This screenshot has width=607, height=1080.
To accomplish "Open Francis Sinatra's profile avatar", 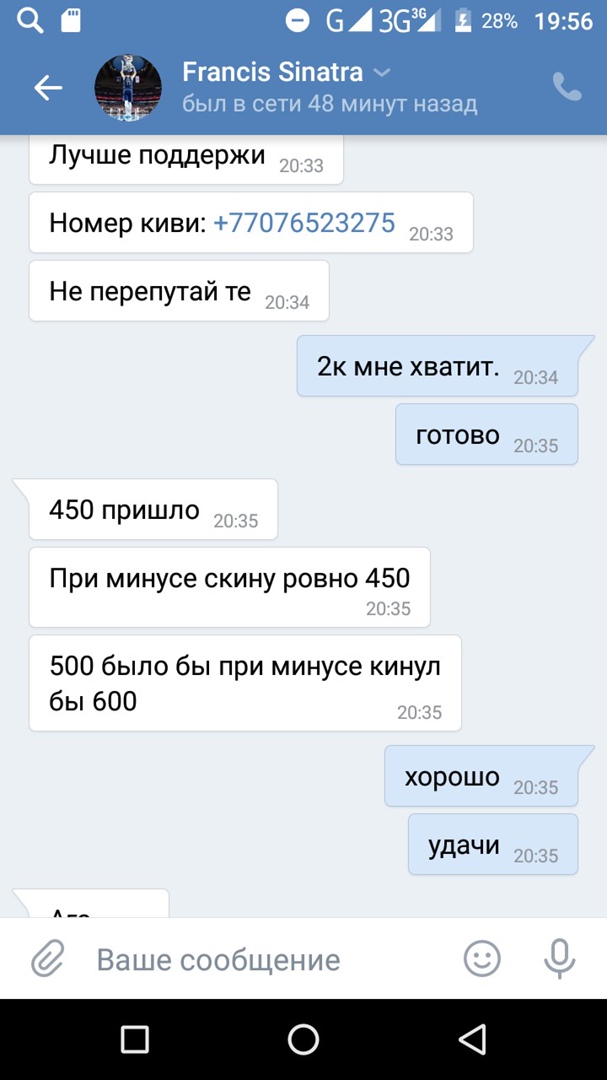I will point(128,88).
